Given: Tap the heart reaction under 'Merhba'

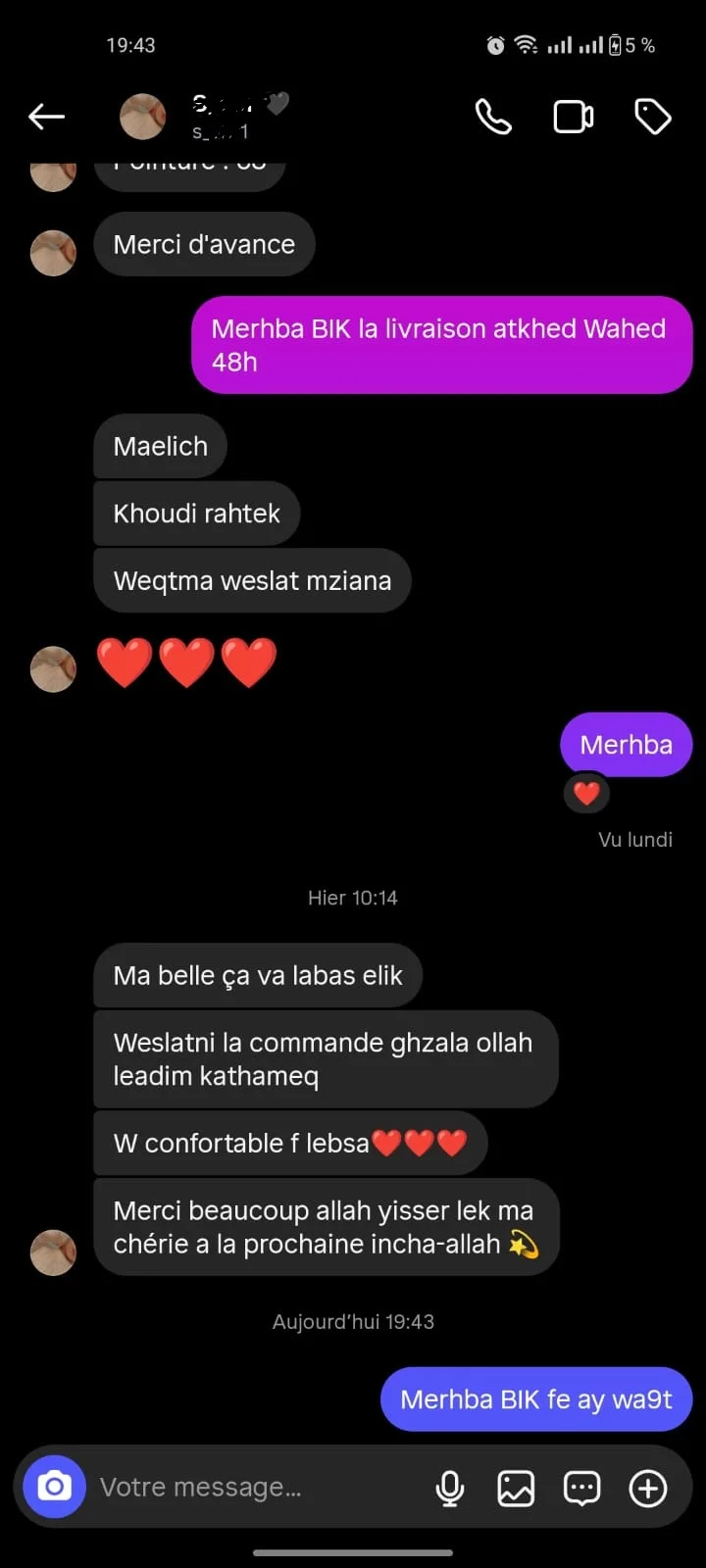Looking at the screenshot, I should 586,792.
